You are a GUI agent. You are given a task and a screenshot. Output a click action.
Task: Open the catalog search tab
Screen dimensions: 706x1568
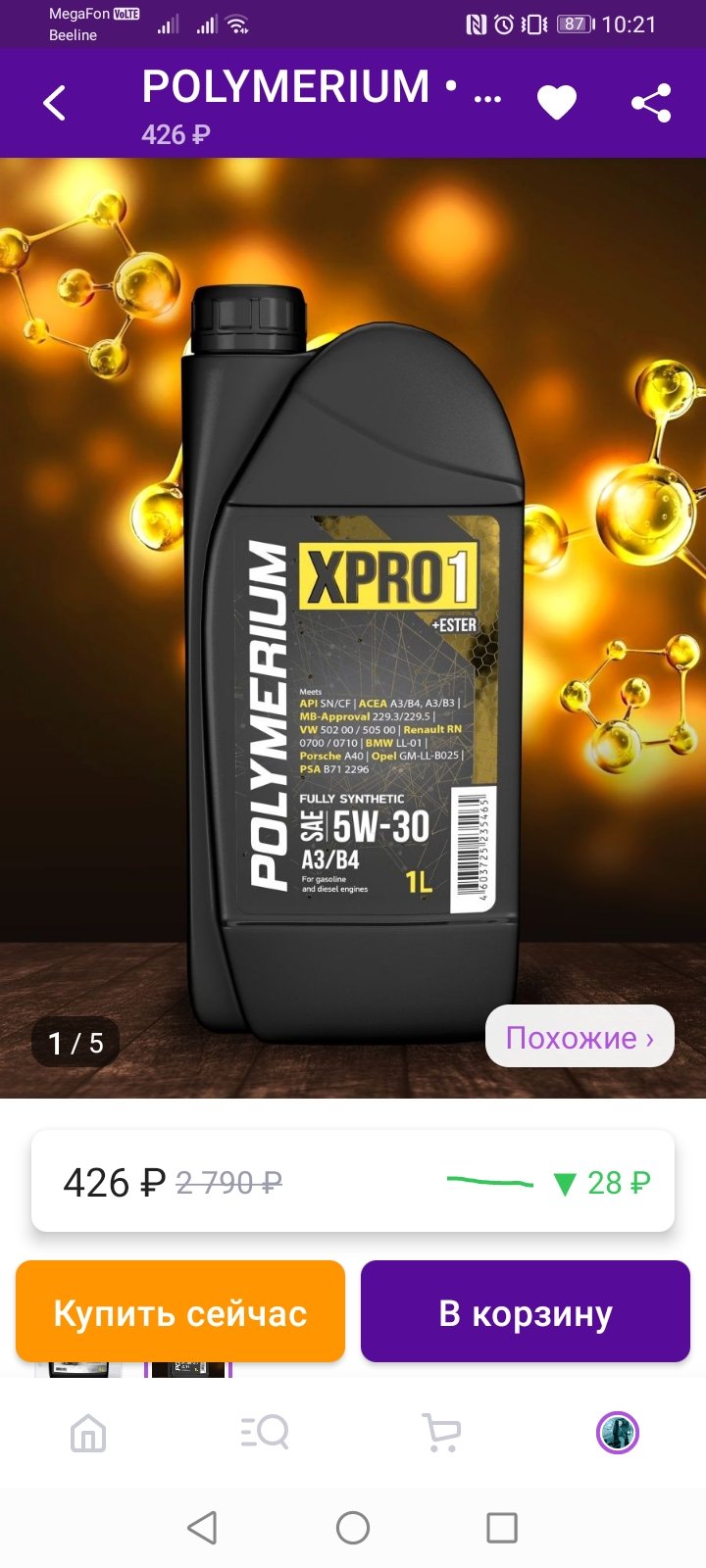tap(265, 1433)
